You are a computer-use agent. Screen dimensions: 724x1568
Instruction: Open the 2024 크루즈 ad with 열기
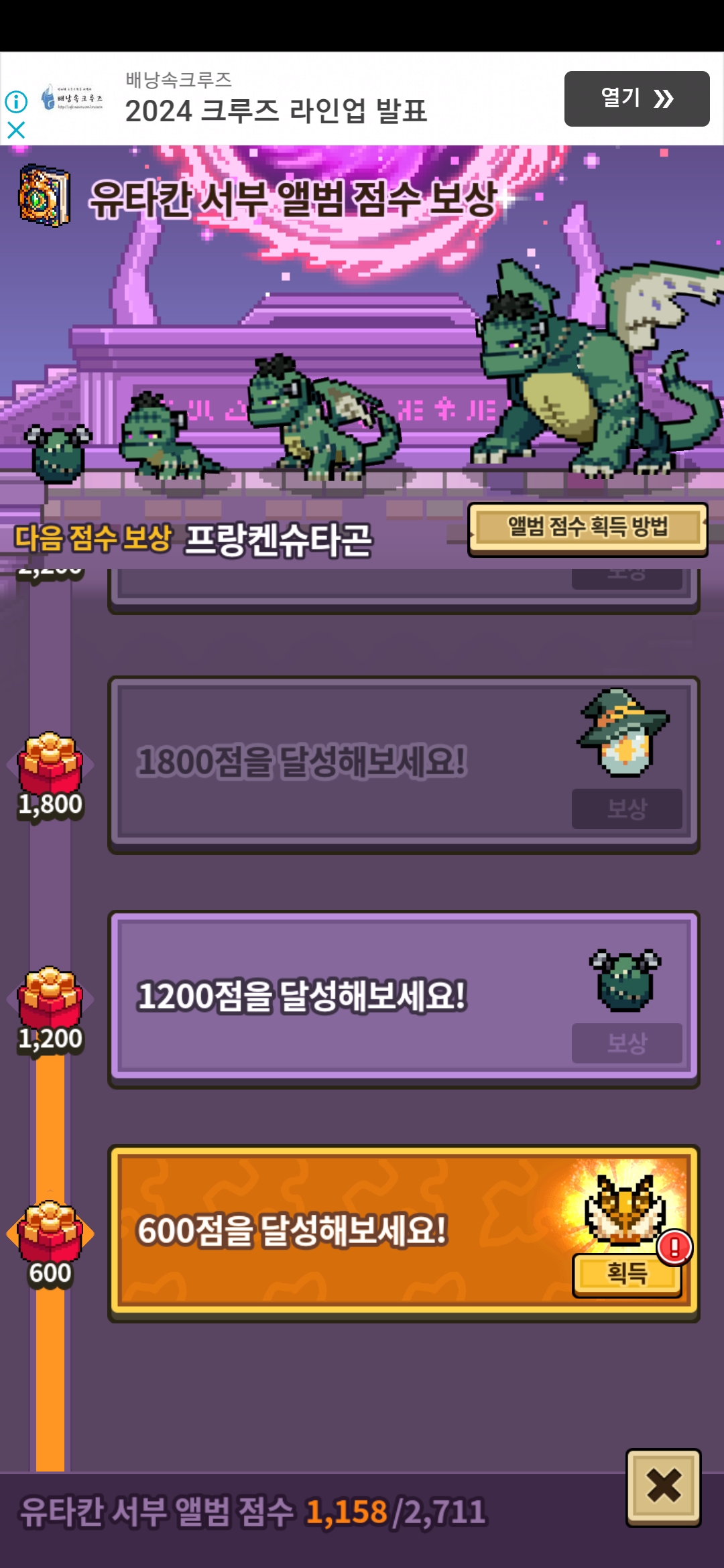coord(636,99)
